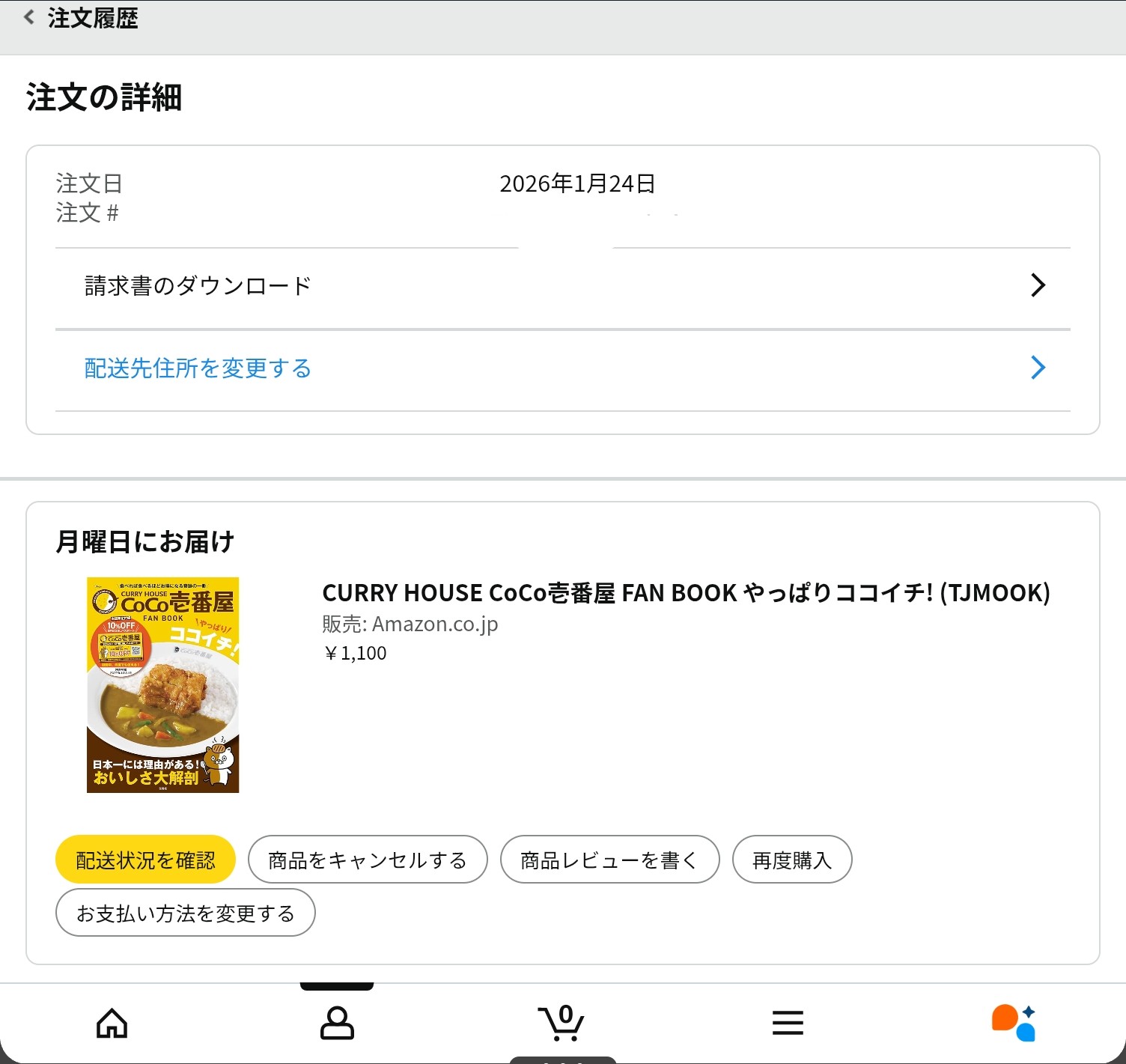Image resolution: width=1126 pixels, height=1064 pixels.
Task: Open the AI assistant chat tab
Action: pyautogui.click(x=1013, y=1023)
